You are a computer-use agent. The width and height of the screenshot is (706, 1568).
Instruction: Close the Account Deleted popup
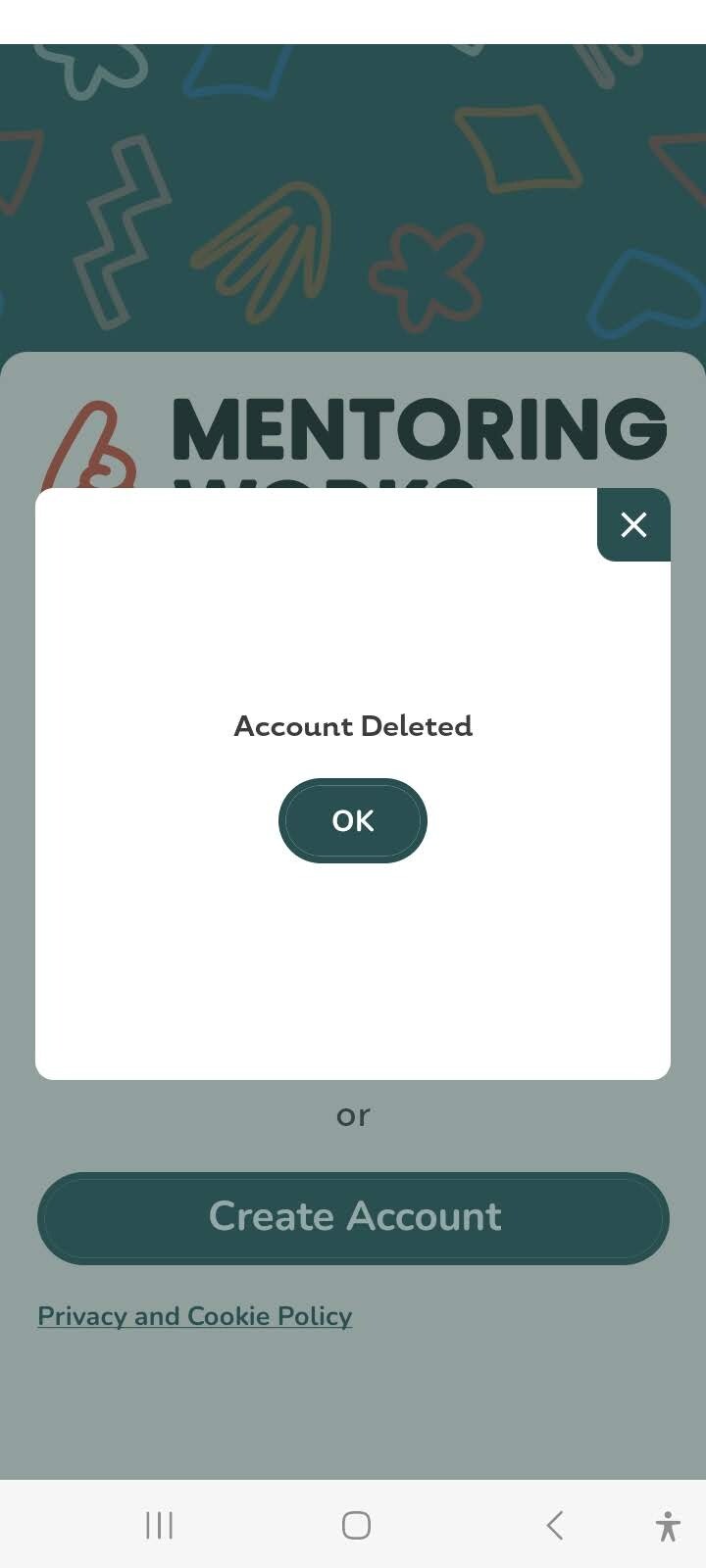633,525
